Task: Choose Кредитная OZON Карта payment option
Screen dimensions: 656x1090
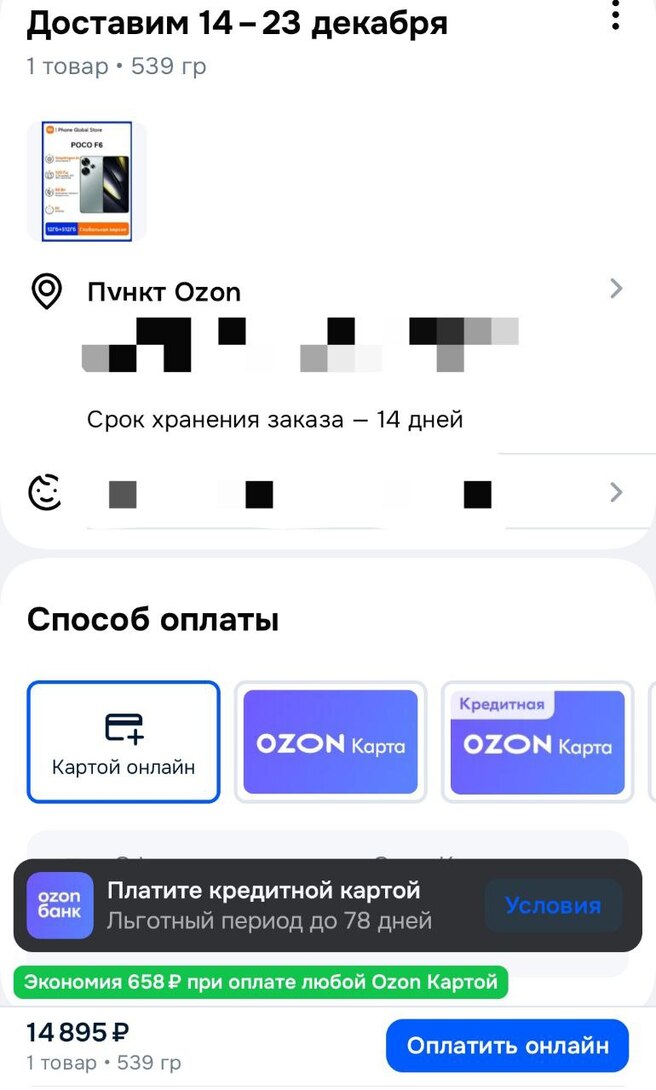Action: point(537,742)
